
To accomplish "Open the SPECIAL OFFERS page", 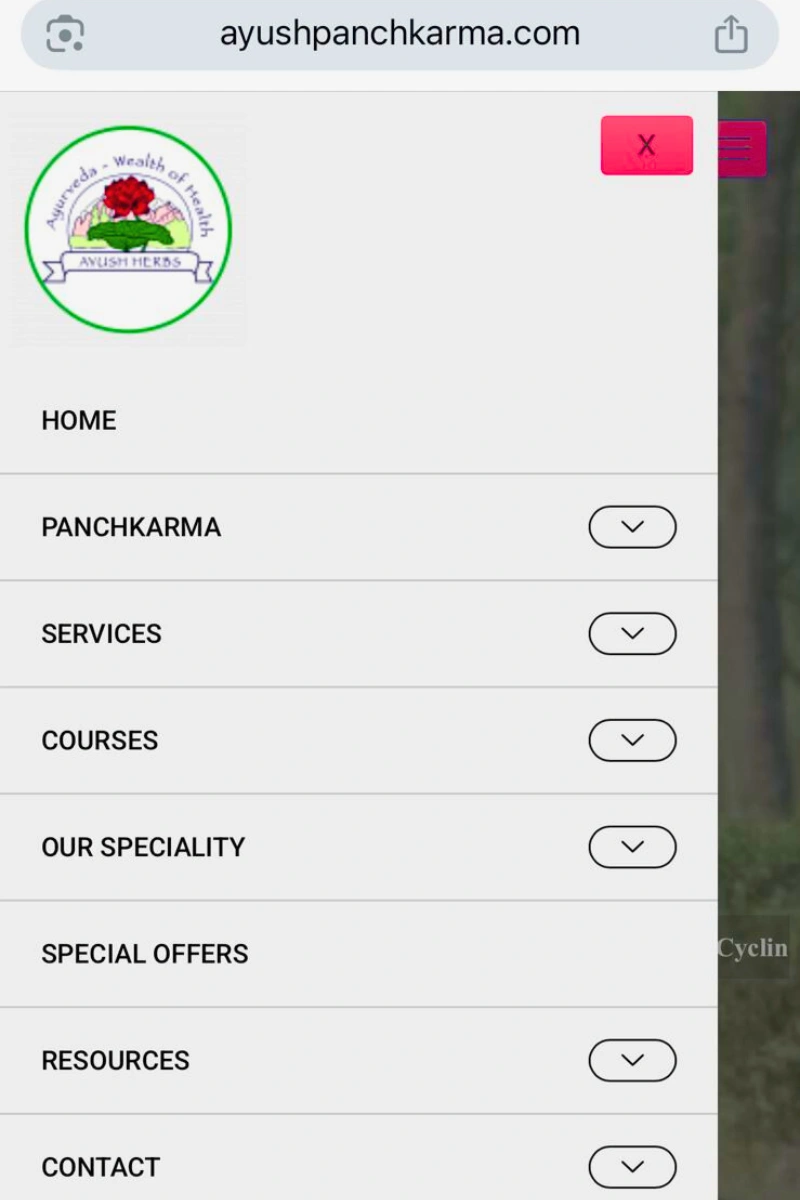I will coord(145,954).
